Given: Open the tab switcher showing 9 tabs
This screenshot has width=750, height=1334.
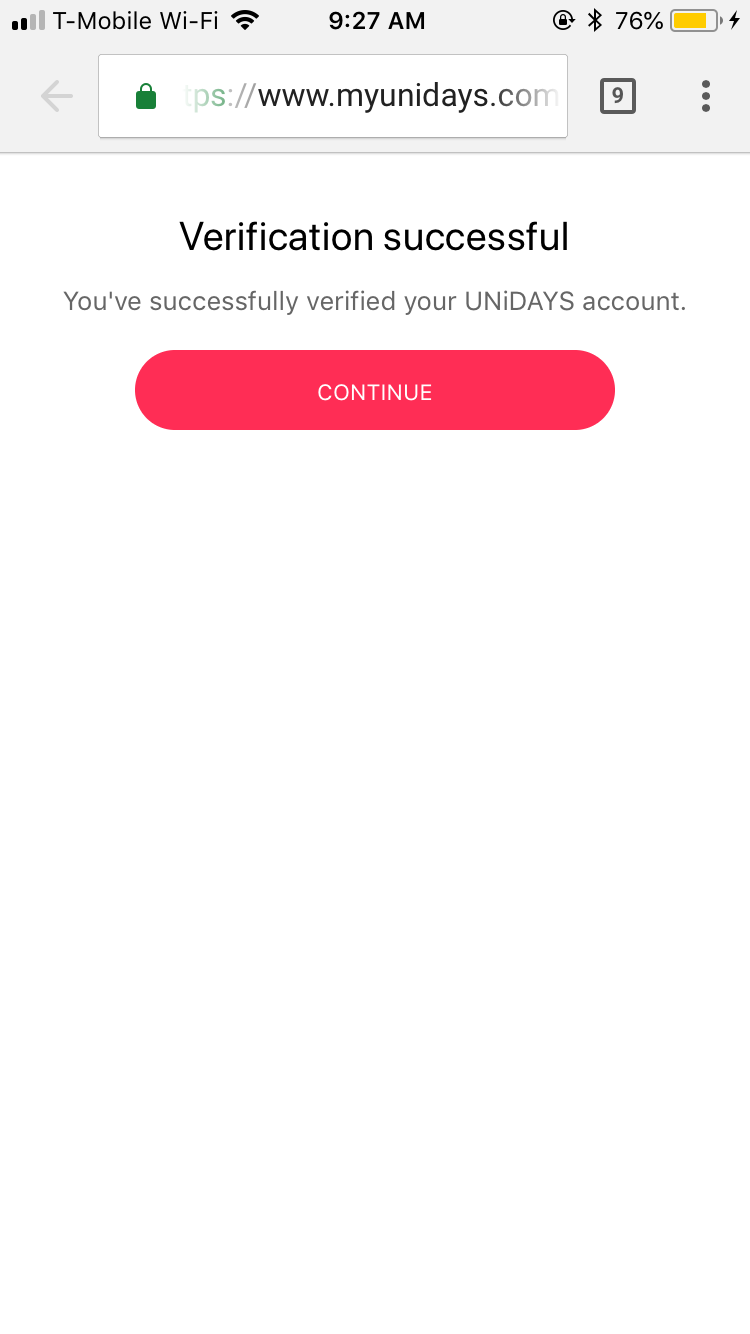Looking at the screenshot, I should pyautogui.click(x=617, y=96).
